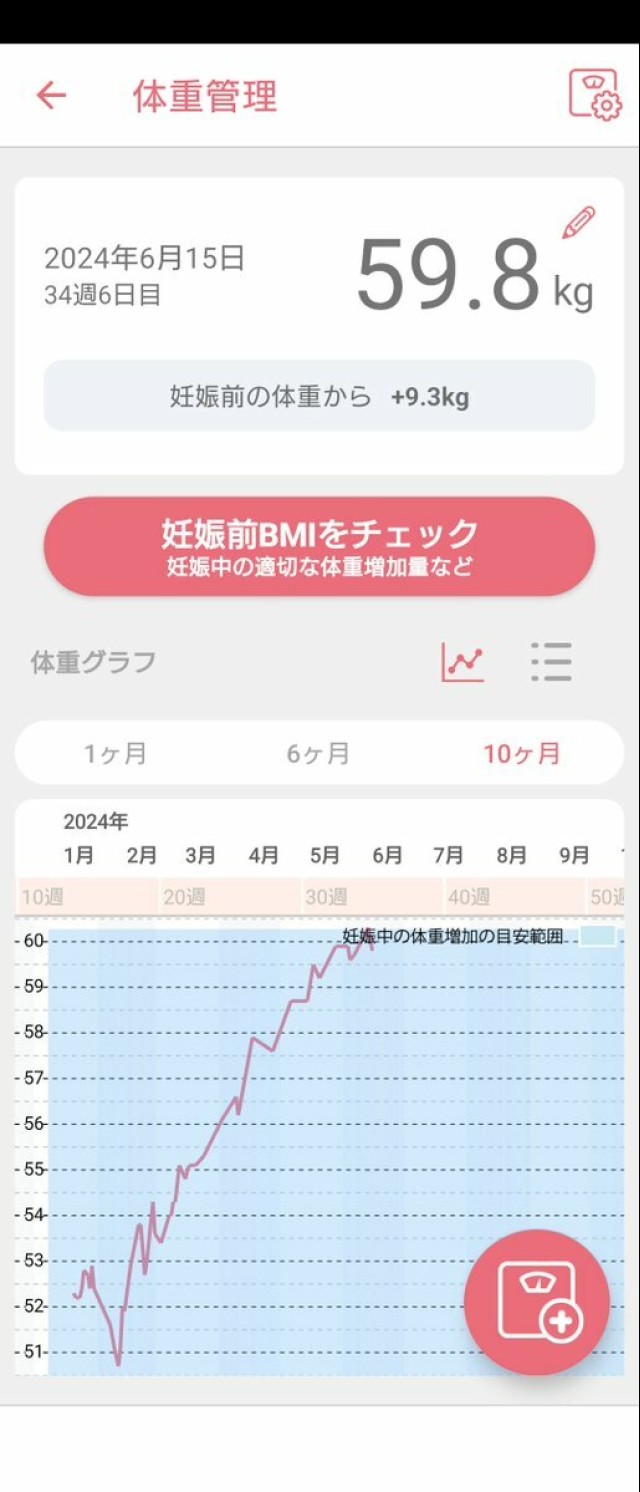Select the 6ヶ月 period tab

(318, 753)
